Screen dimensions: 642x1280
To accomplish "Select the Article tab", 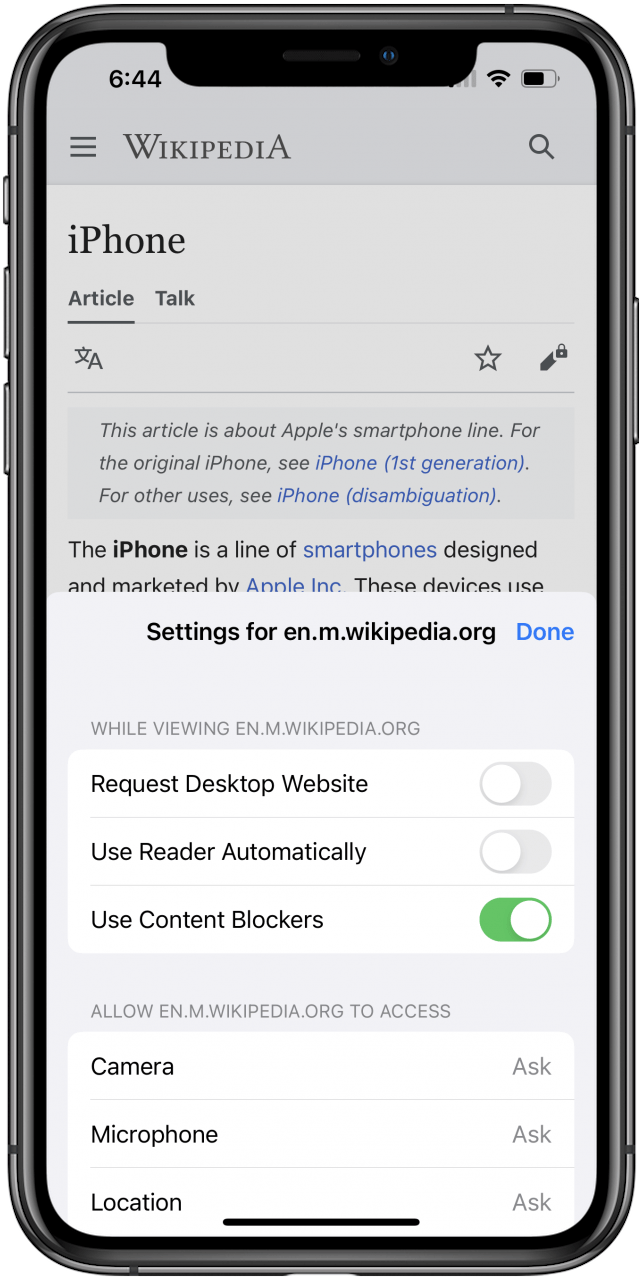I will pyautogui.click(x=101, y=298).
